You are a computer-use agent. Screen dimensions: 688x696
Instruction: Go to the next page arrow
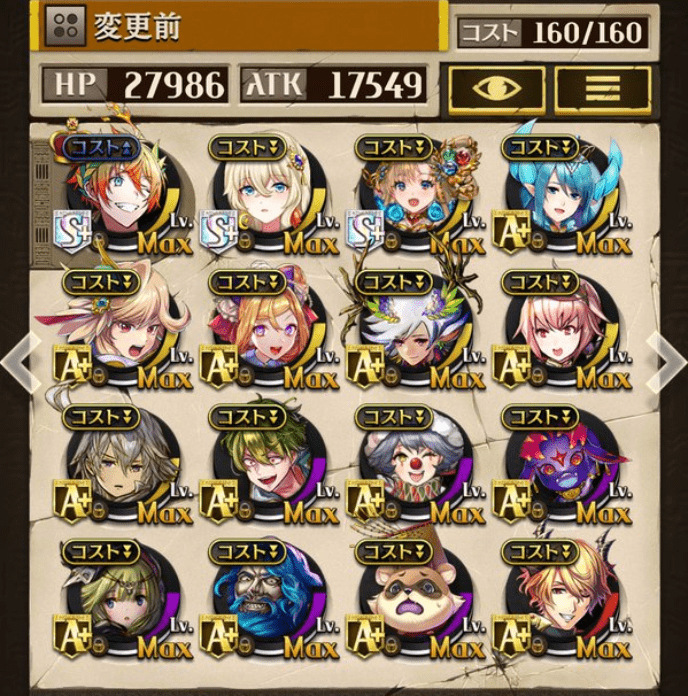[x=668, y=362]
